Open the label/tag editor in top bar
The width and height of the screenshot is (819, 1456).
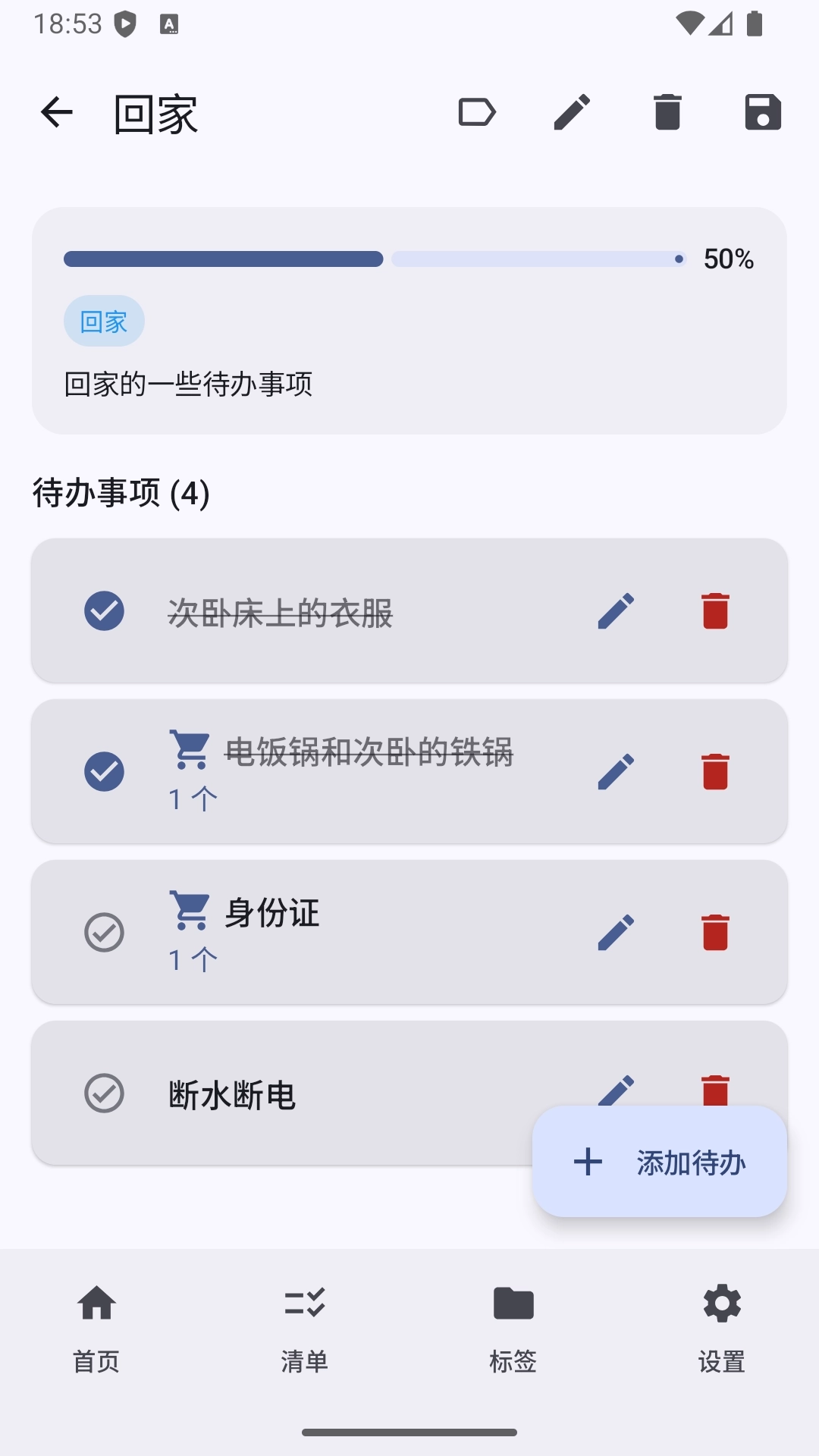coord(476,111)
